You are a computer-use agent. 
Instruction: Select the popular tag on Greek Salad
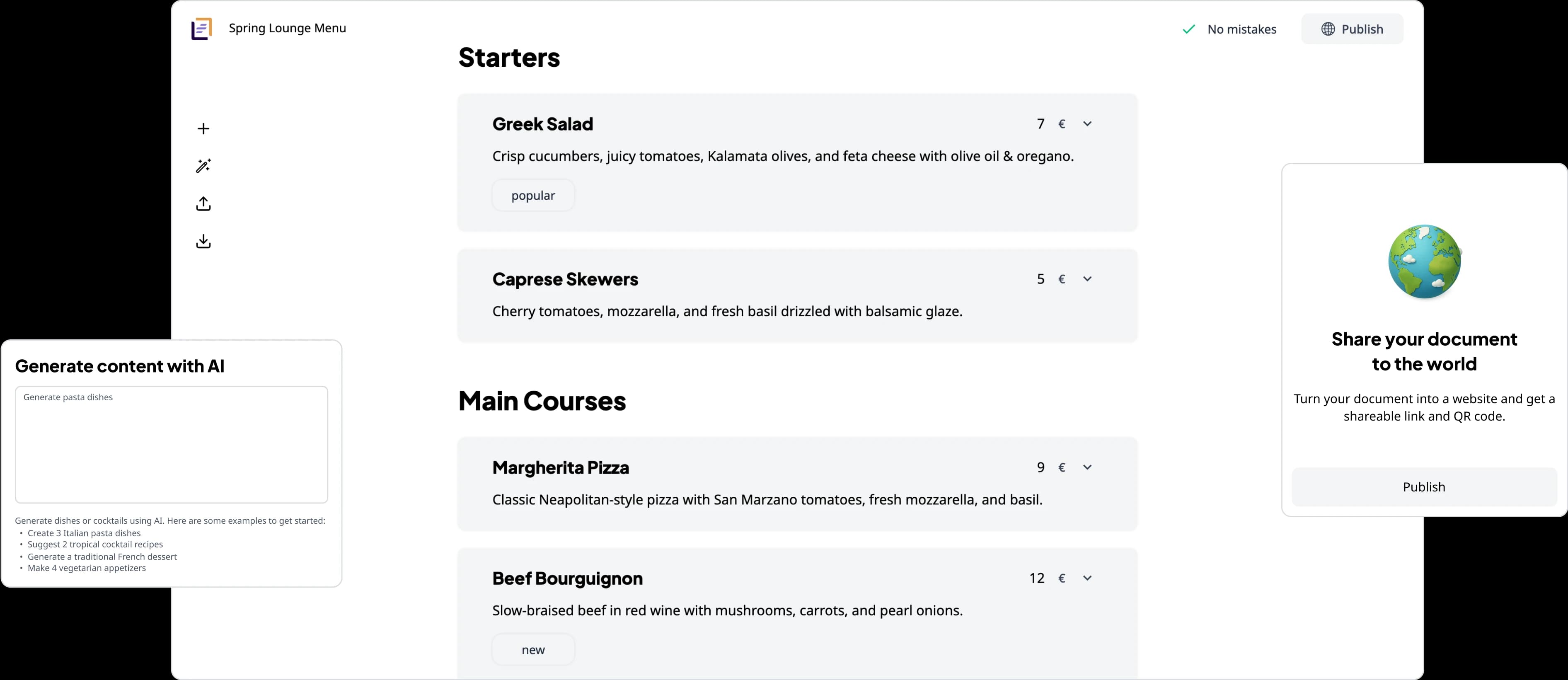tap(533, 196)
